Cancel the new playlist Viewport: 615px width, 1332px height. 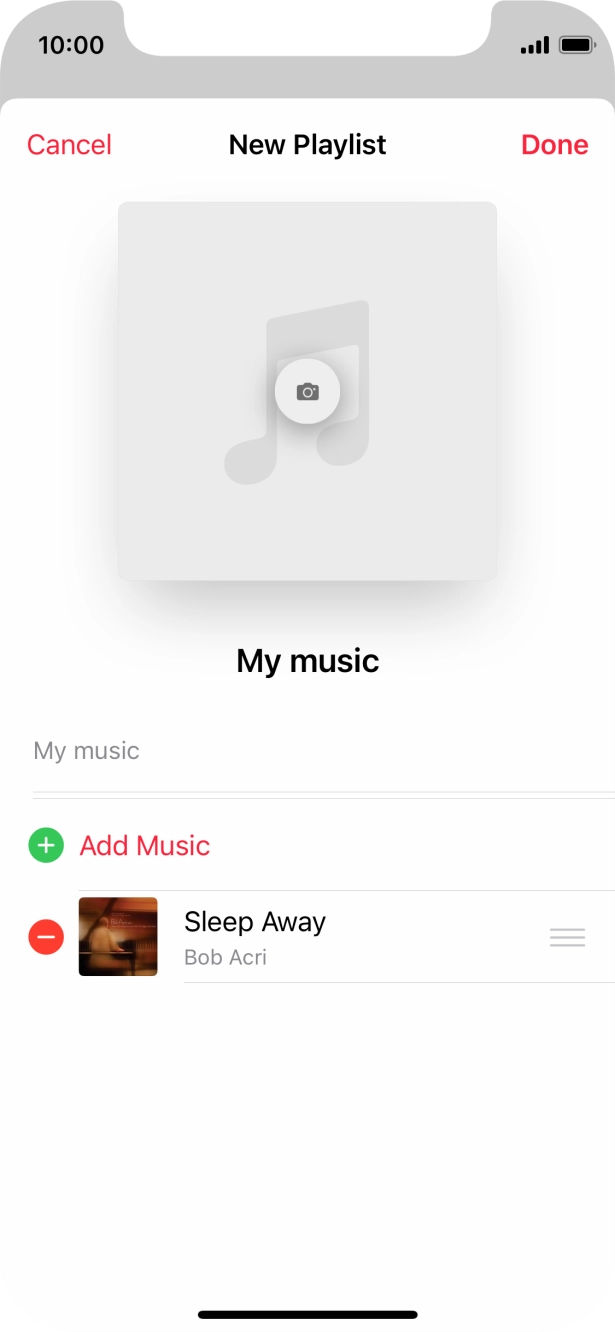[x=69, y=145]
